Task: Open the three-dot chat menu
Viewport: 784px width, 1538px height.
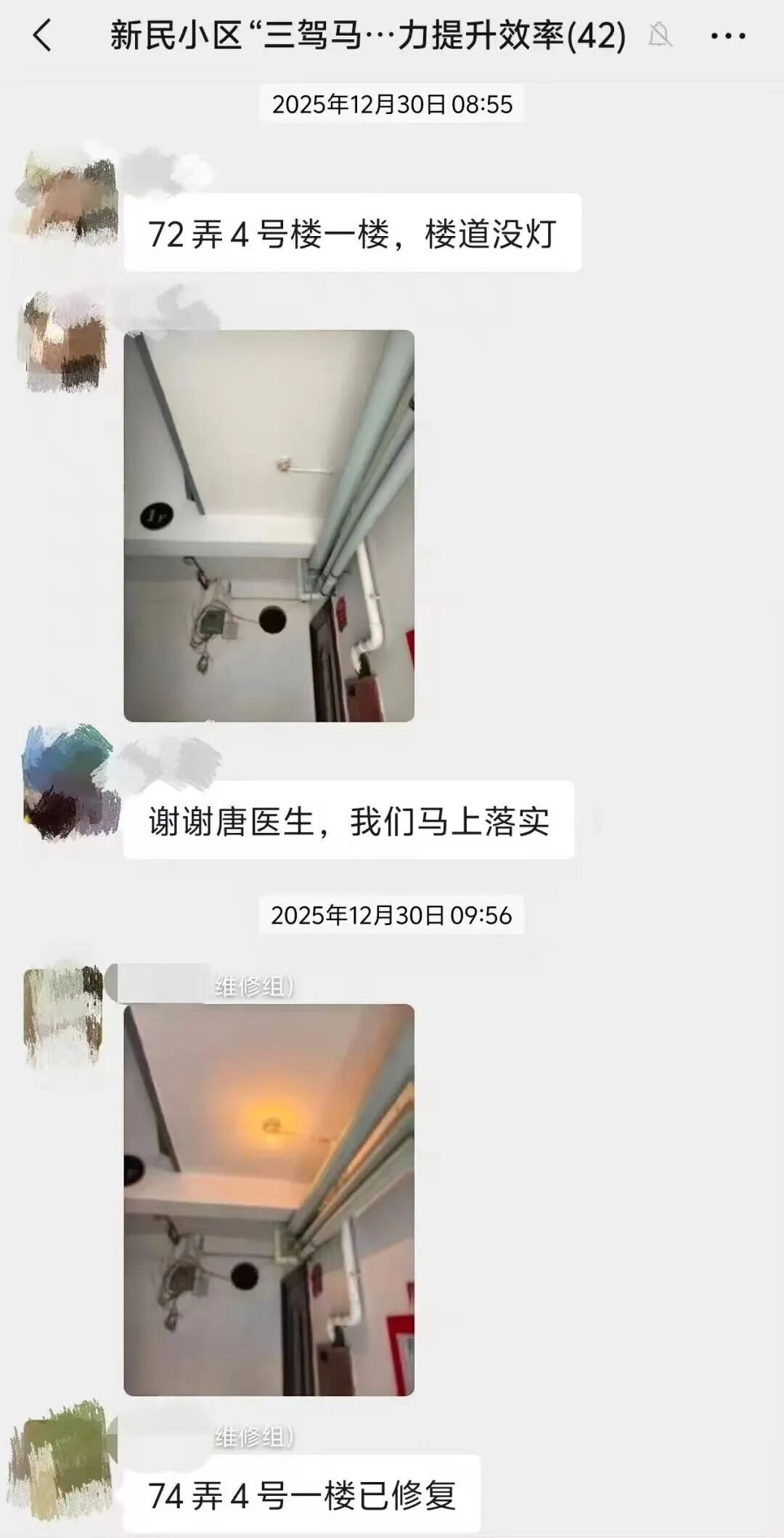Action: pos(728,35)
